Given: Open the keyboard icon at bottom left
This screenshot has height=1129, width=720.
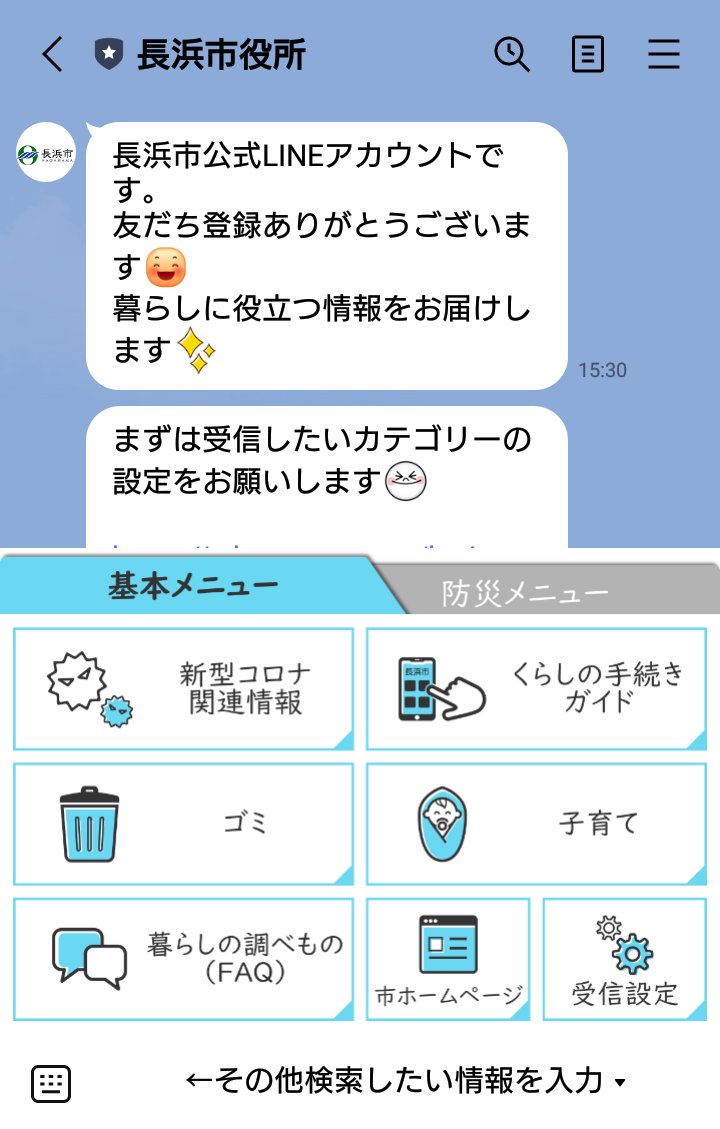Looking at the screenshot, I should pos(51,1081).
